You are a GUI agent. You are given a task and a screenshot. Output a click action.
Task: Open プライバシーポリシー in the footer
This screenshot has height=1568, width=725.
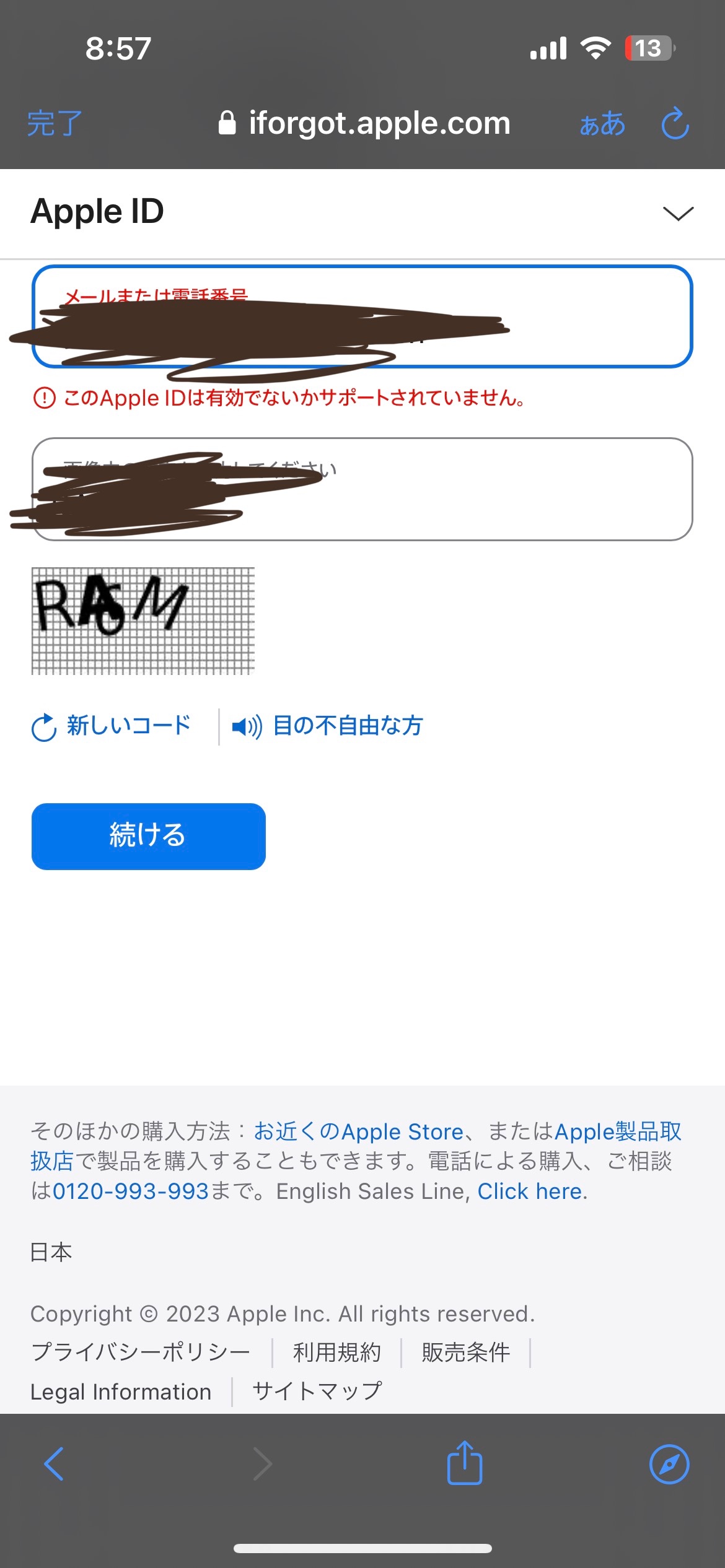141,1352
